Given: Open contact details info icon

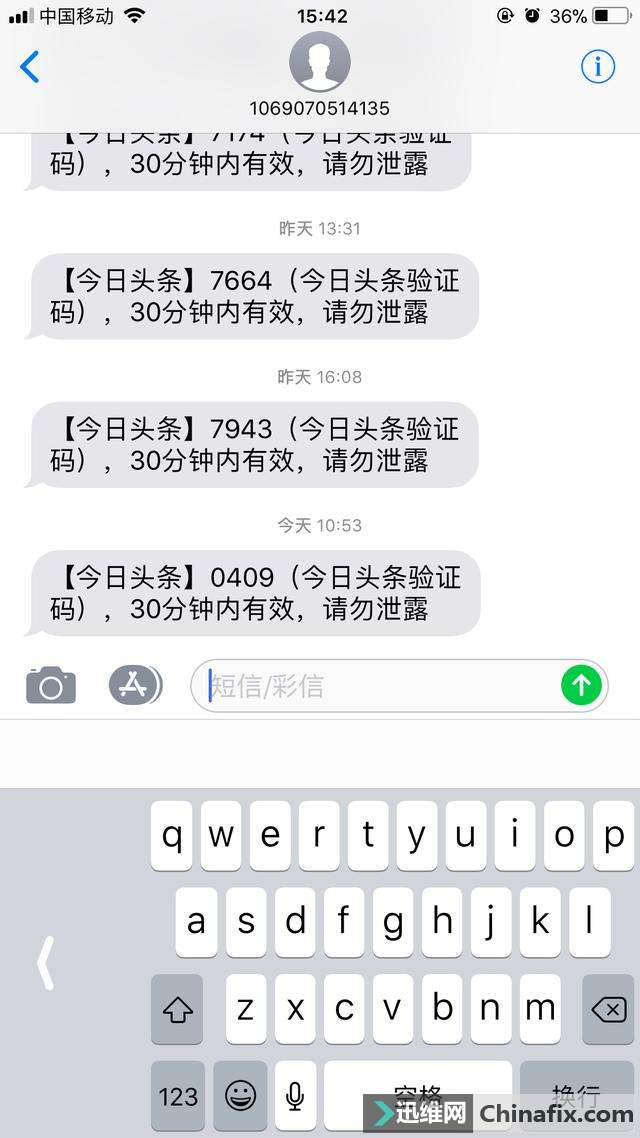Looking at the screenshot, I should click(x=598, y=67).
